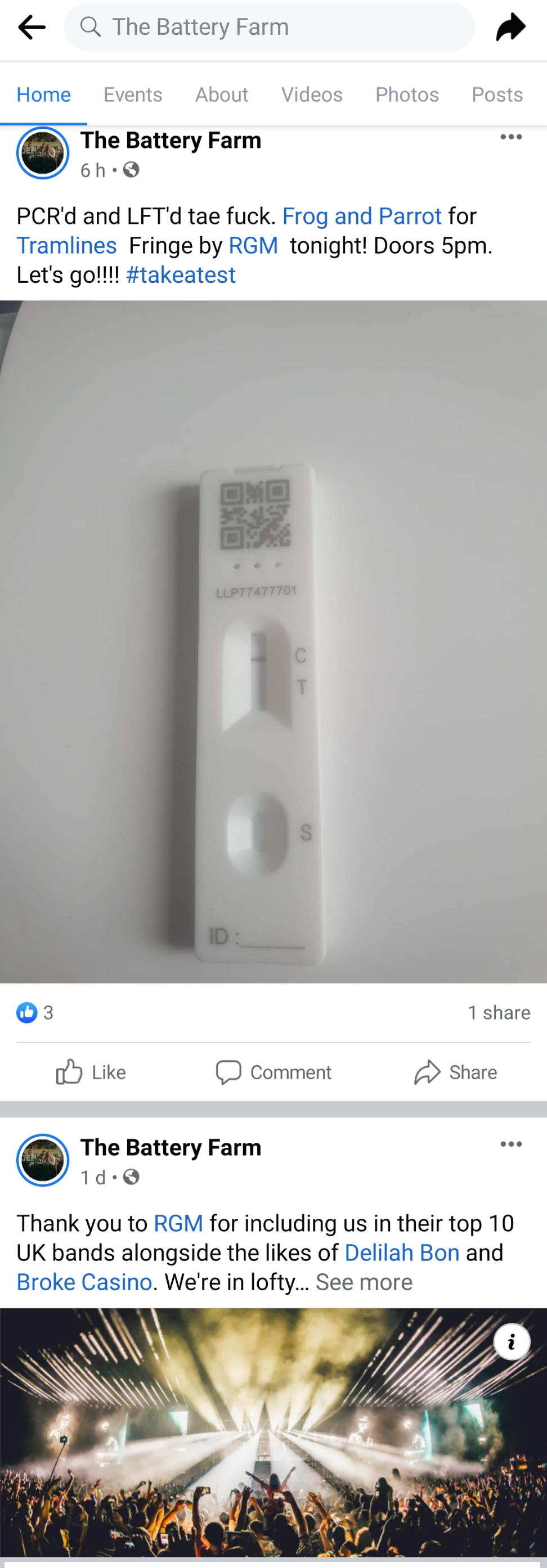
Task: Switch to the Posts tab
Action: click(x=497, y=95)
